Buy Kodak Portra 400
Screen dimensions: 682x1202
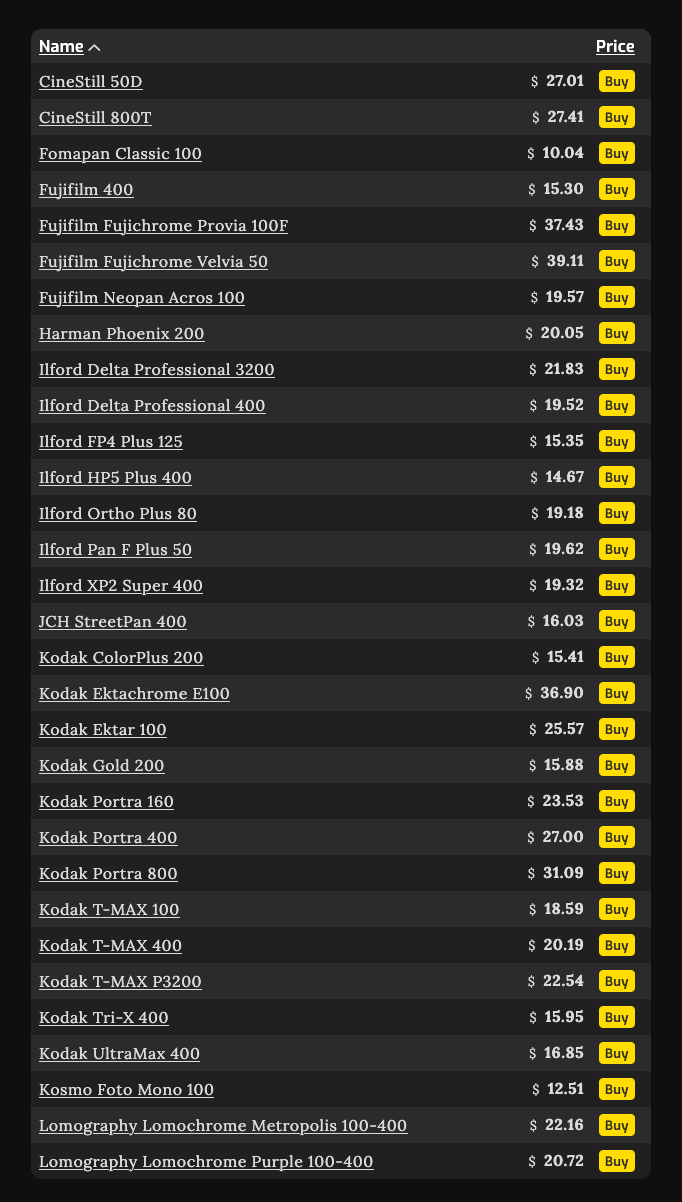point(617,837)
